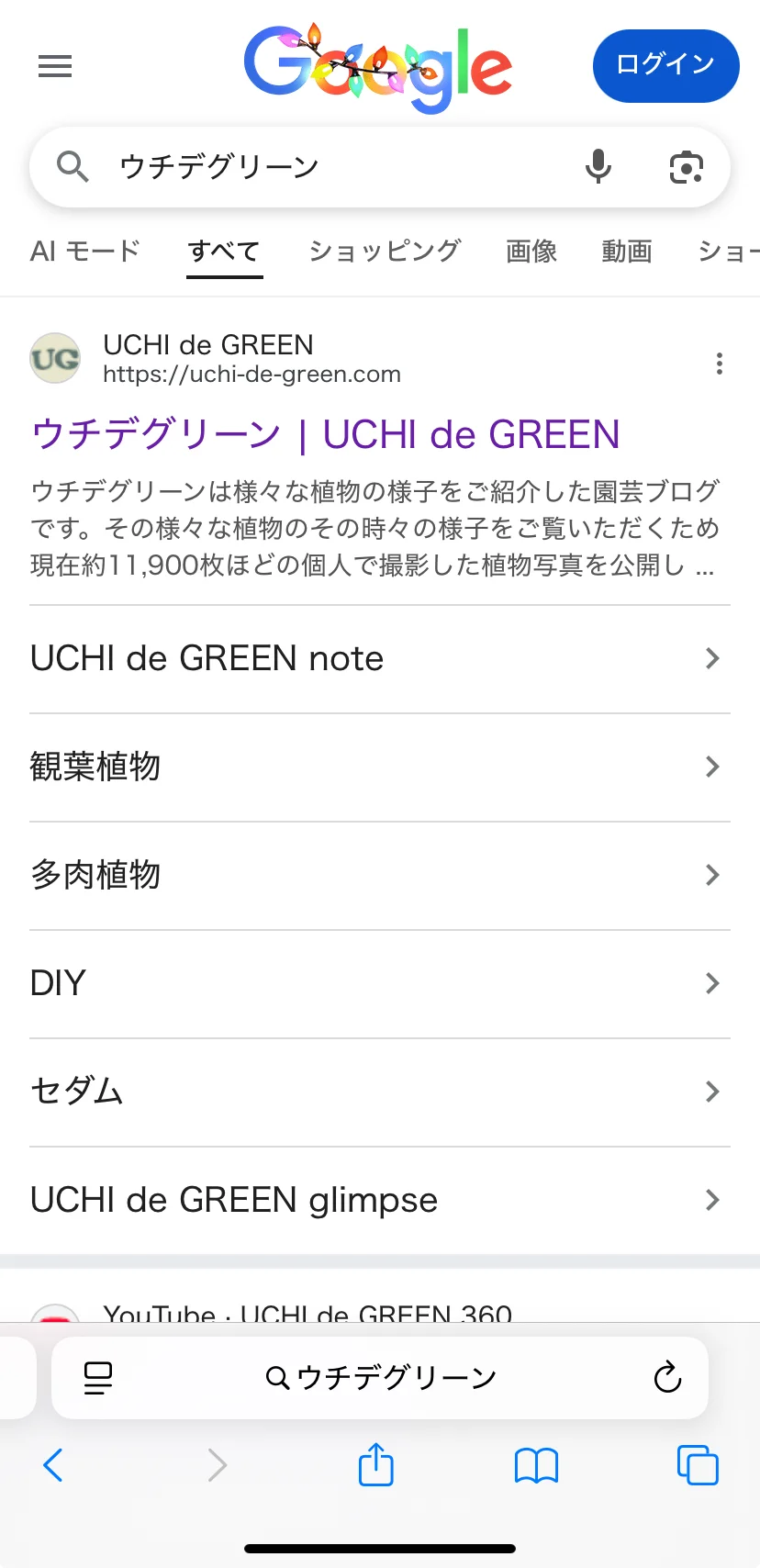The height and width of the screenshot is (1568, 760).
Task: Select the 画像 tab
Action: [531, 251]
